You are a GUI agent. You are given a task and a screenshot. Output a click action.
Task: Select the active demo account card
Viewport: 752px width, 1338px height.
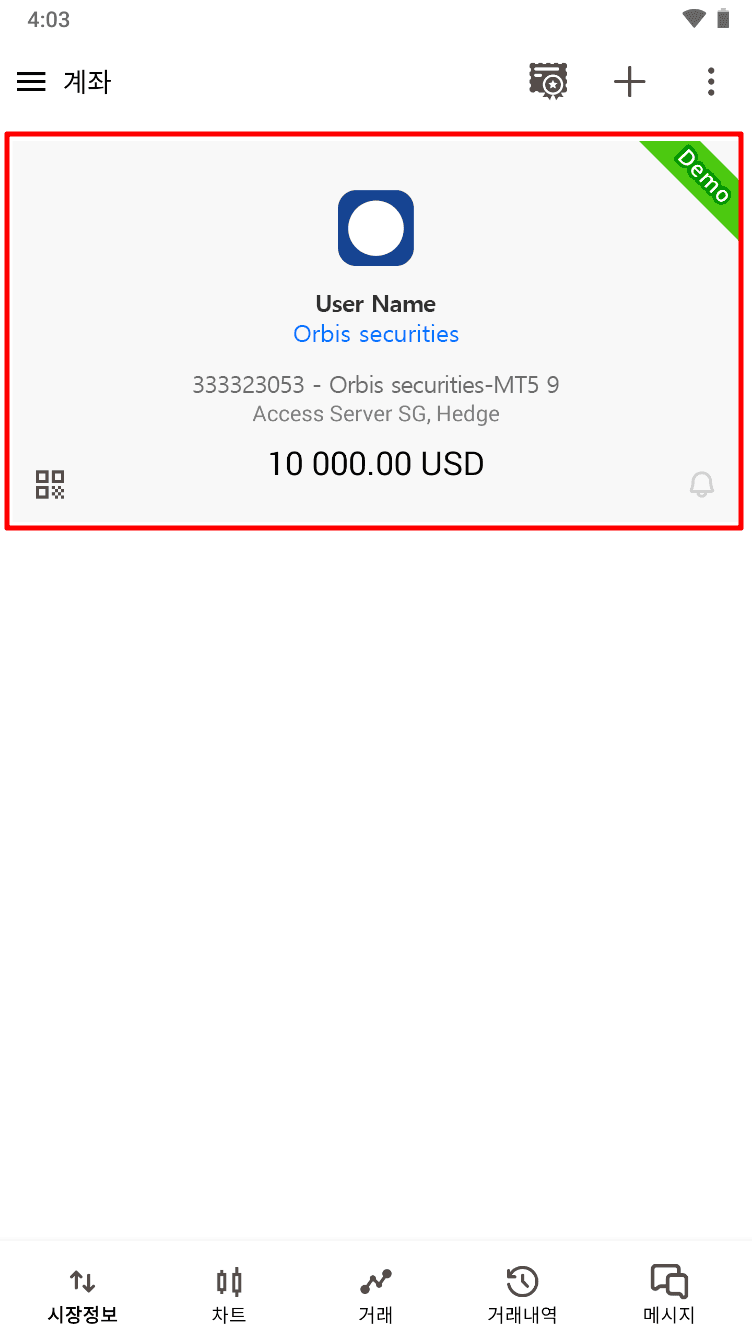tap(376, 330)
